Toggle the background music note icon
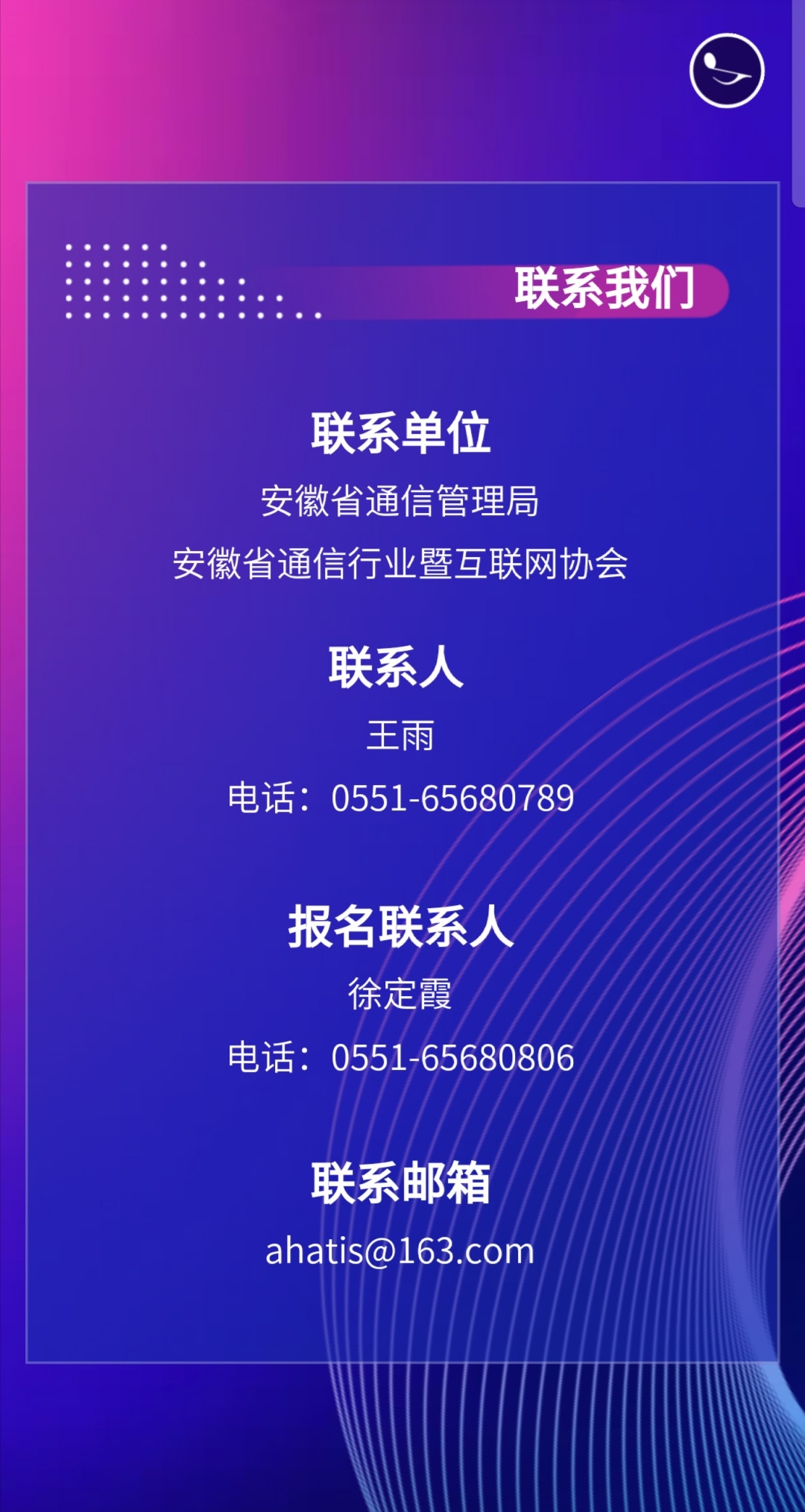Screen dimensions: 805x1512 coord(727,71)
